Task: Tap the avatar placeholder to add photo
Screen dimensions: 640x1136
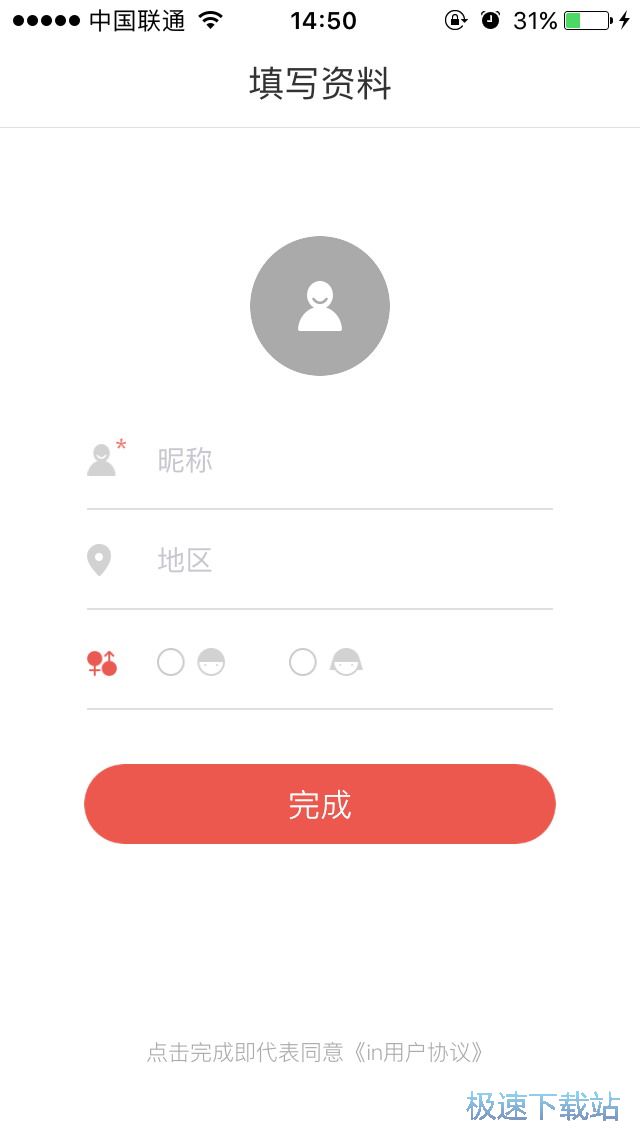Action: tap(320, 306)
